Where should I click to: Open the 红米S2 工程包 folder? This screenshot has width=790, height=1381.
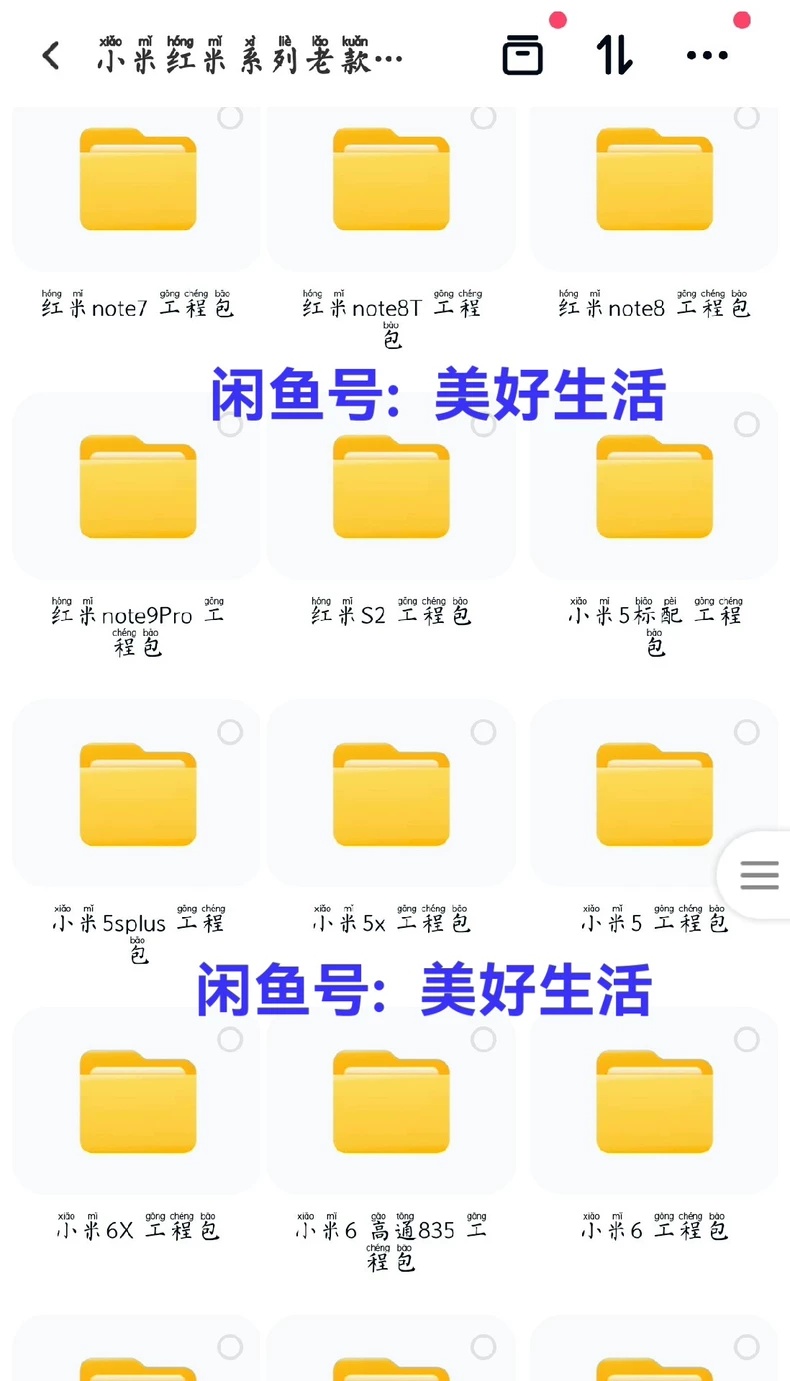pos(391,487)
